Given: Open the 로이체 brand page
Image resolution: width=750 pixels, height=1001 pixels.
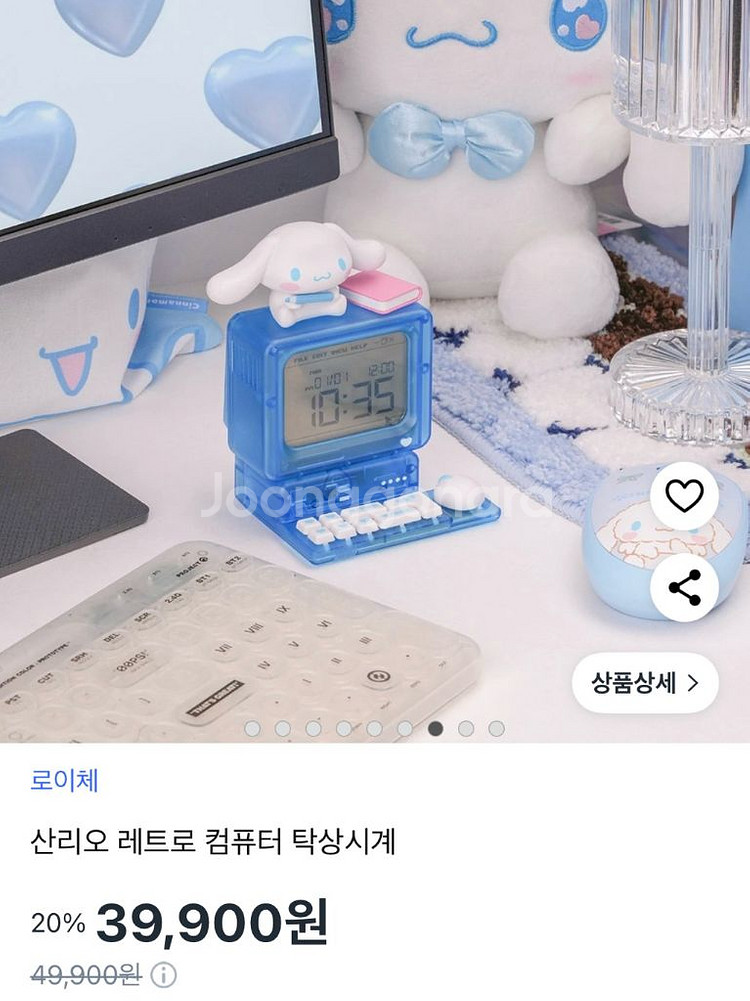Looking at the screenshot, I should point(64,780).
